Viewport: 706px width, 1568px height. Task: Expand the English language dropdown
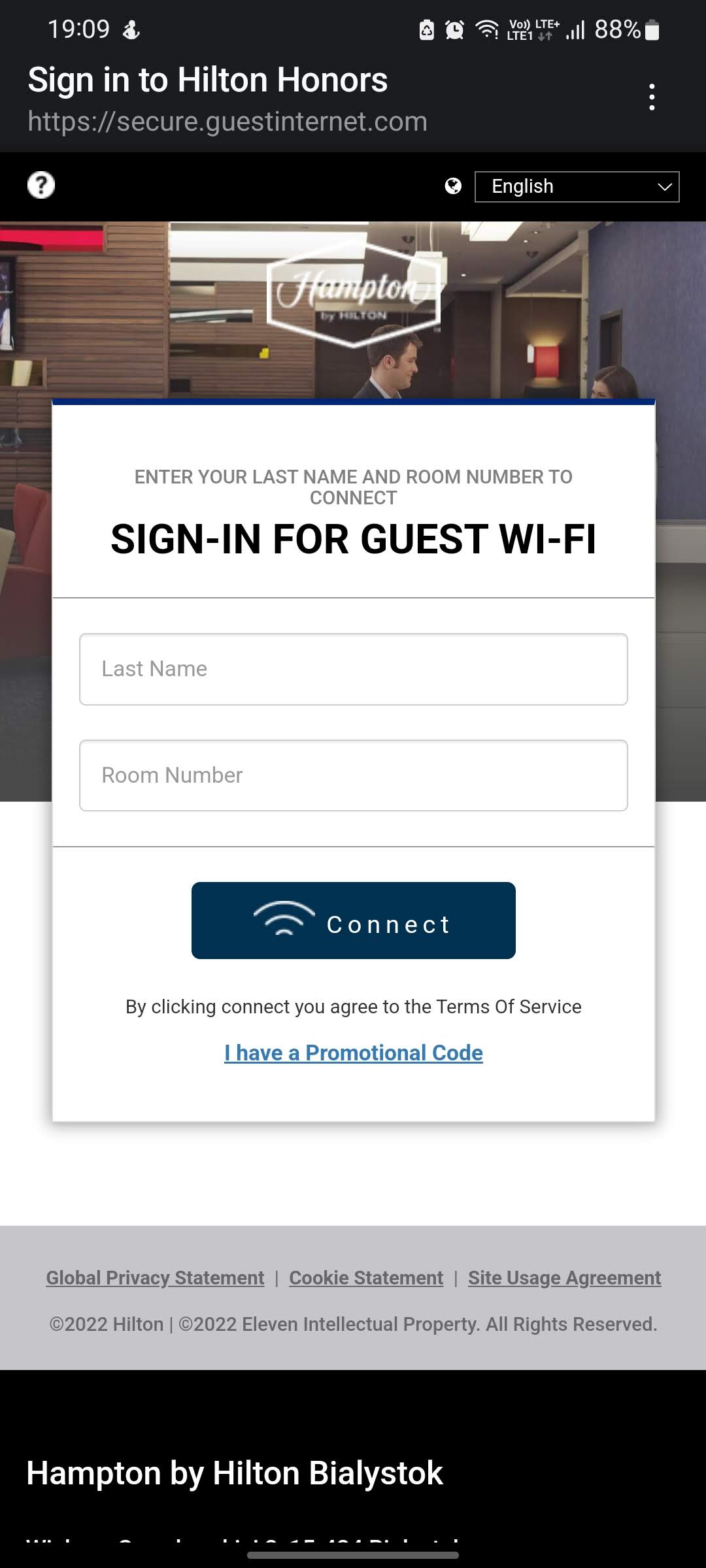(577, 187)
